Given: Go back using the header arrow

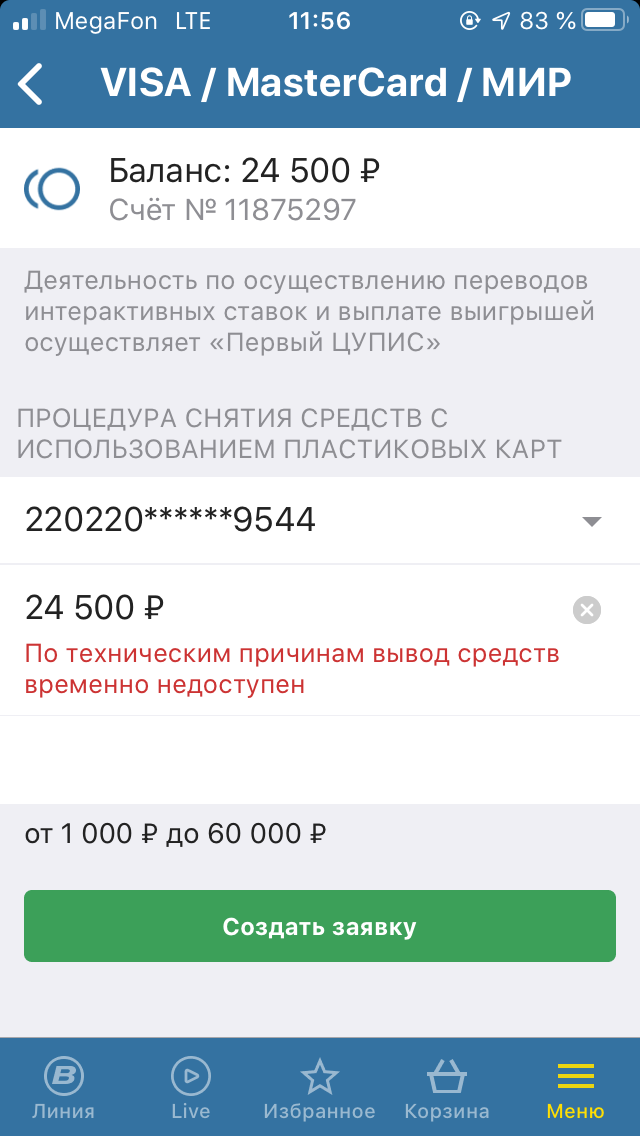Looking at the screenshot, I should pyautogui.click(x=32, y=84).
